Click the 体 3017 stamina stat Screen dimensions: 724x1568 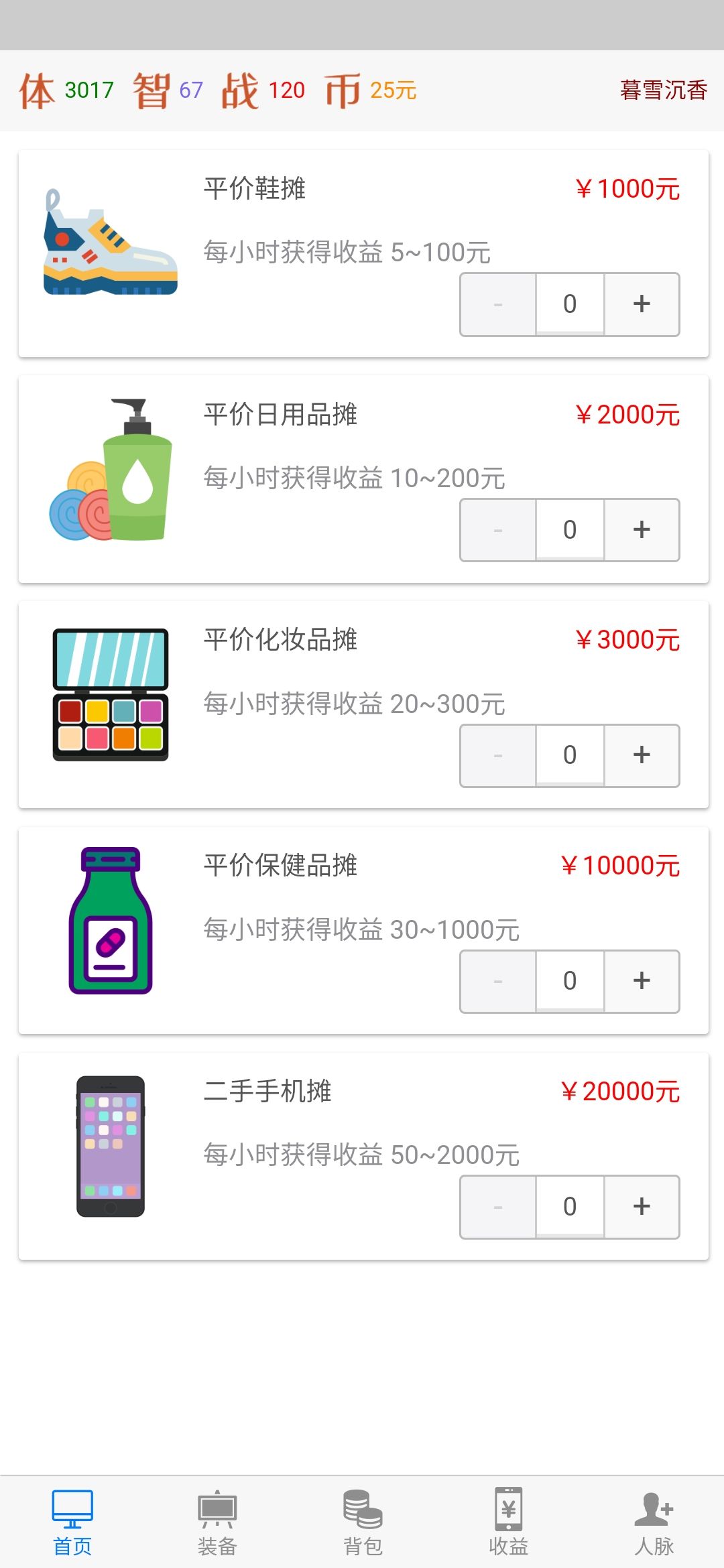tap(66, 88)
